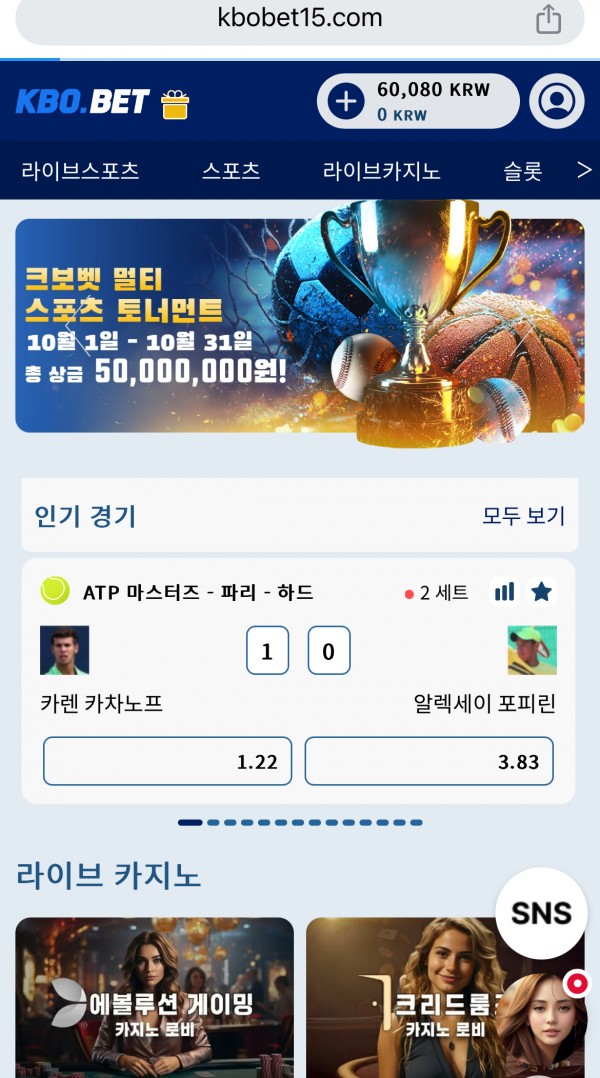Open 에볼루션 게이밍 카지노 로비
Viewport: 600px width, 1078px height.
click(155, 998)
